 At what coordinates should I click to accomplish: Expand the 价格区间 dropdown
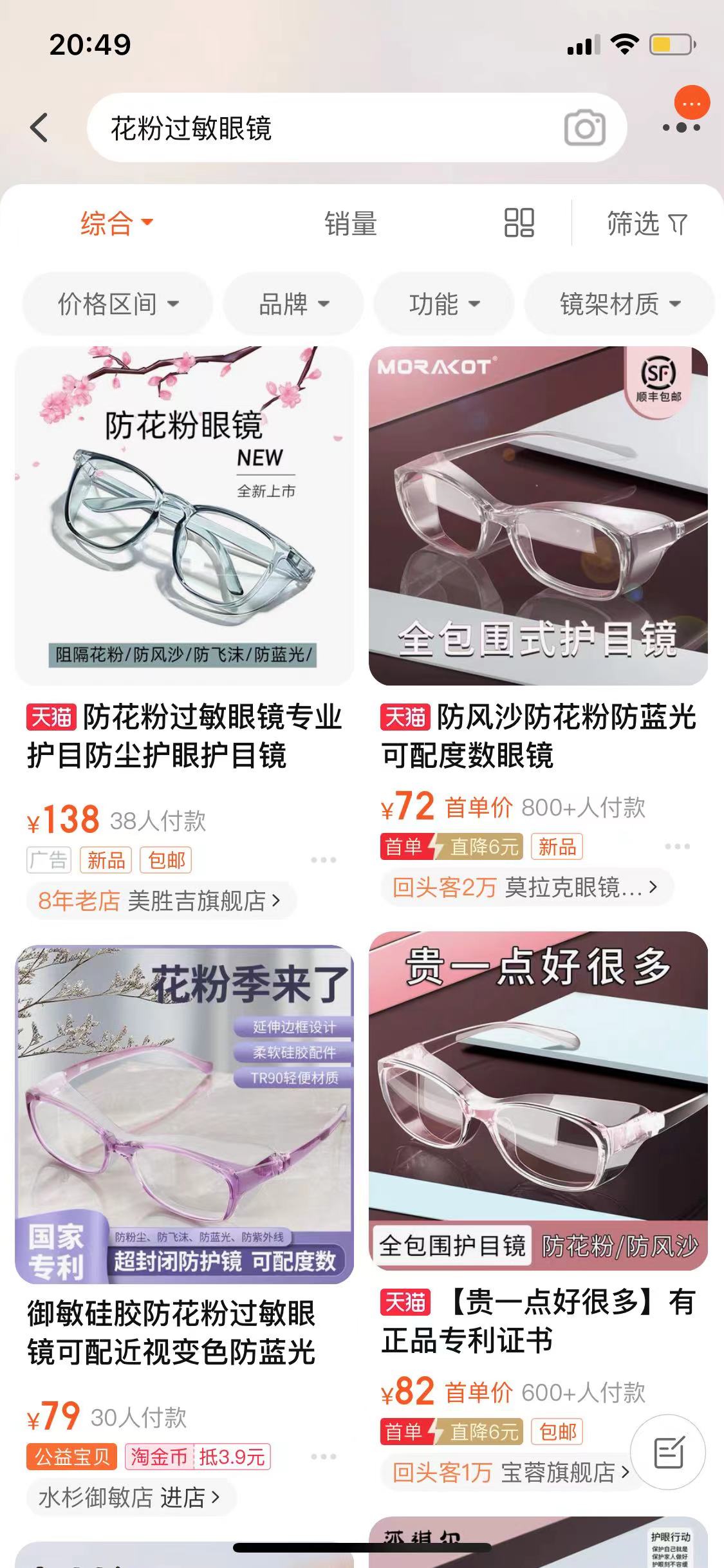point(118,304)
